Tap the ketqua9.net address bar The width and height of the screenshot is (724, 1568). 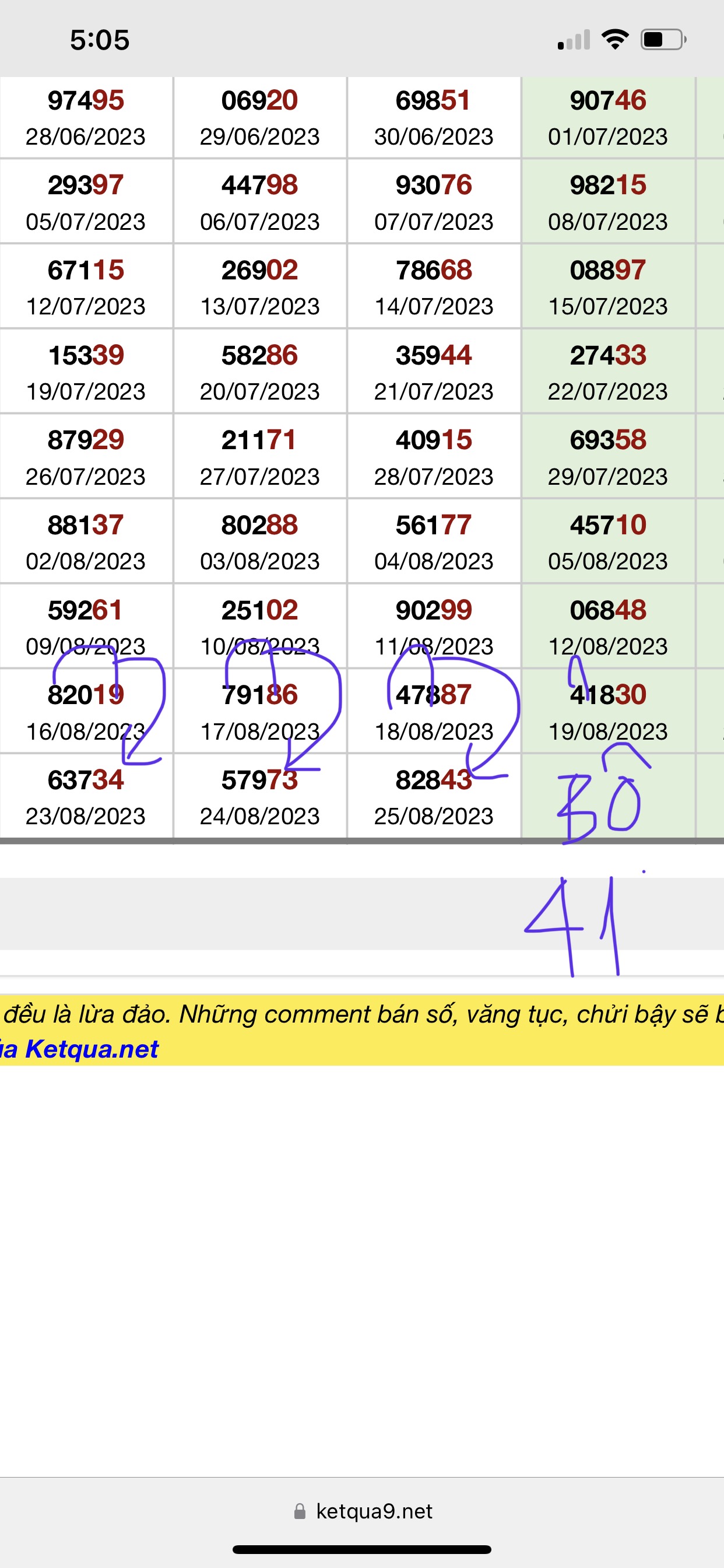363,1511
